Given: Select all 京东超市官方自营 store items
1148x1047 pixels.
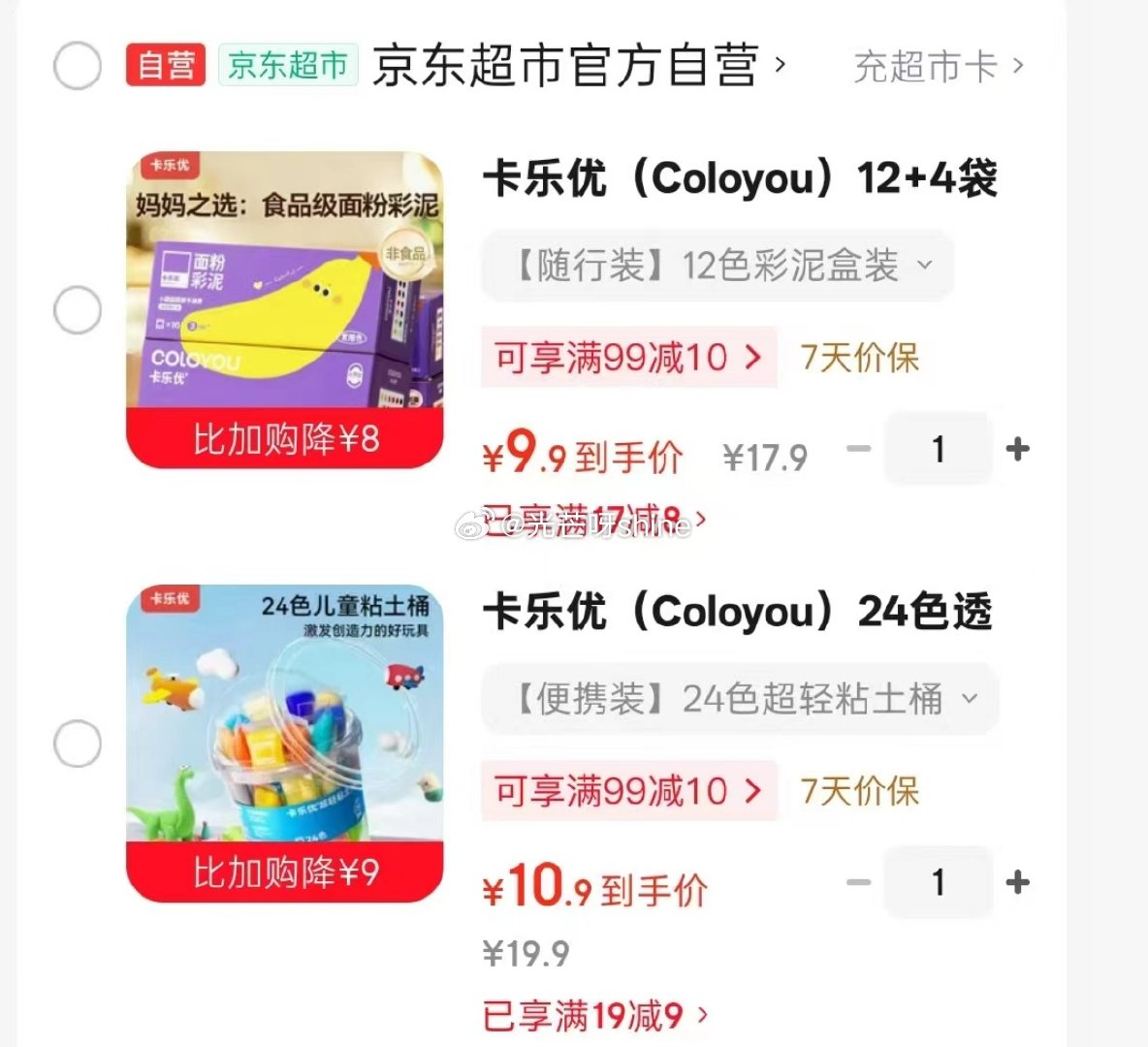Looking at the screenshot, I should point(78,67).
